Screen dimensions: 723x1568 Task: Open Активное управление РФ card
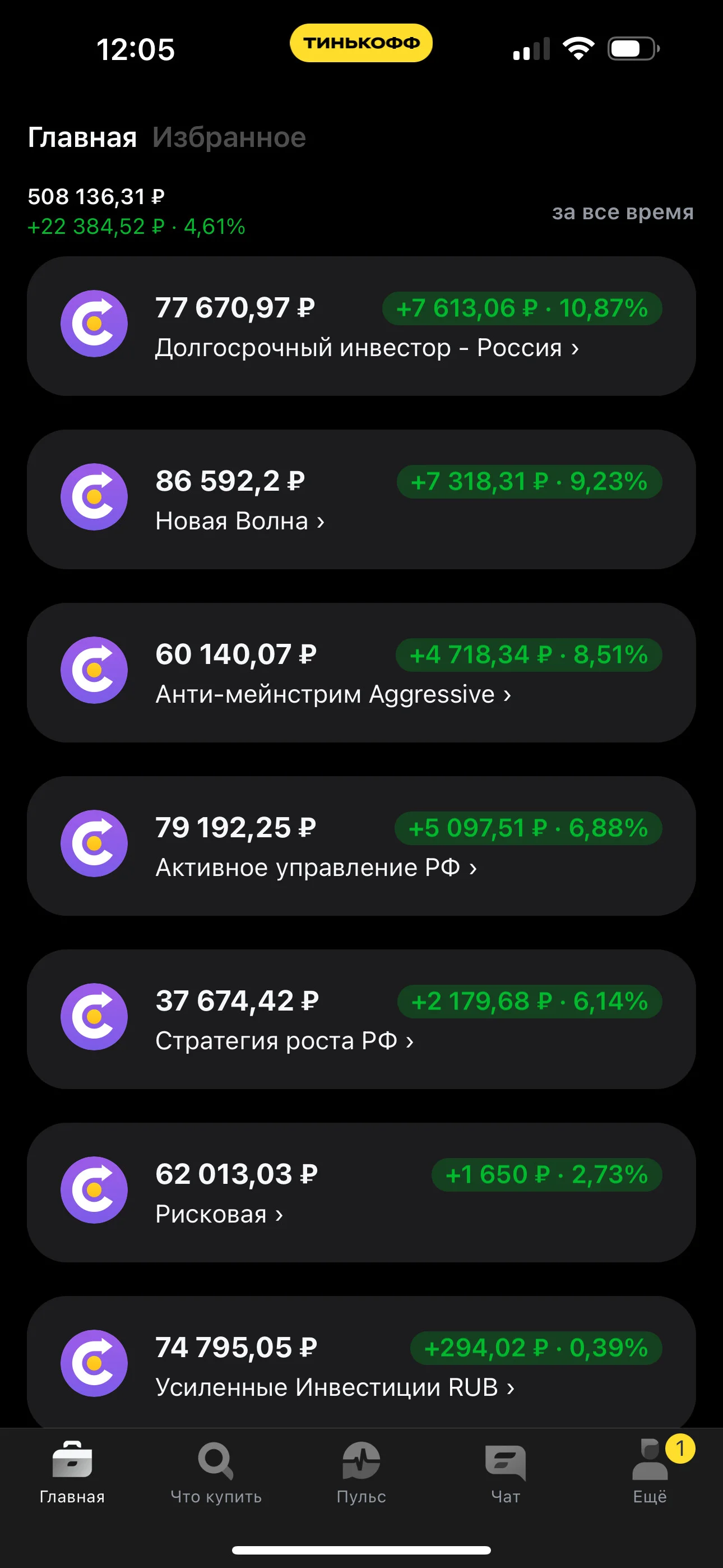361,846
